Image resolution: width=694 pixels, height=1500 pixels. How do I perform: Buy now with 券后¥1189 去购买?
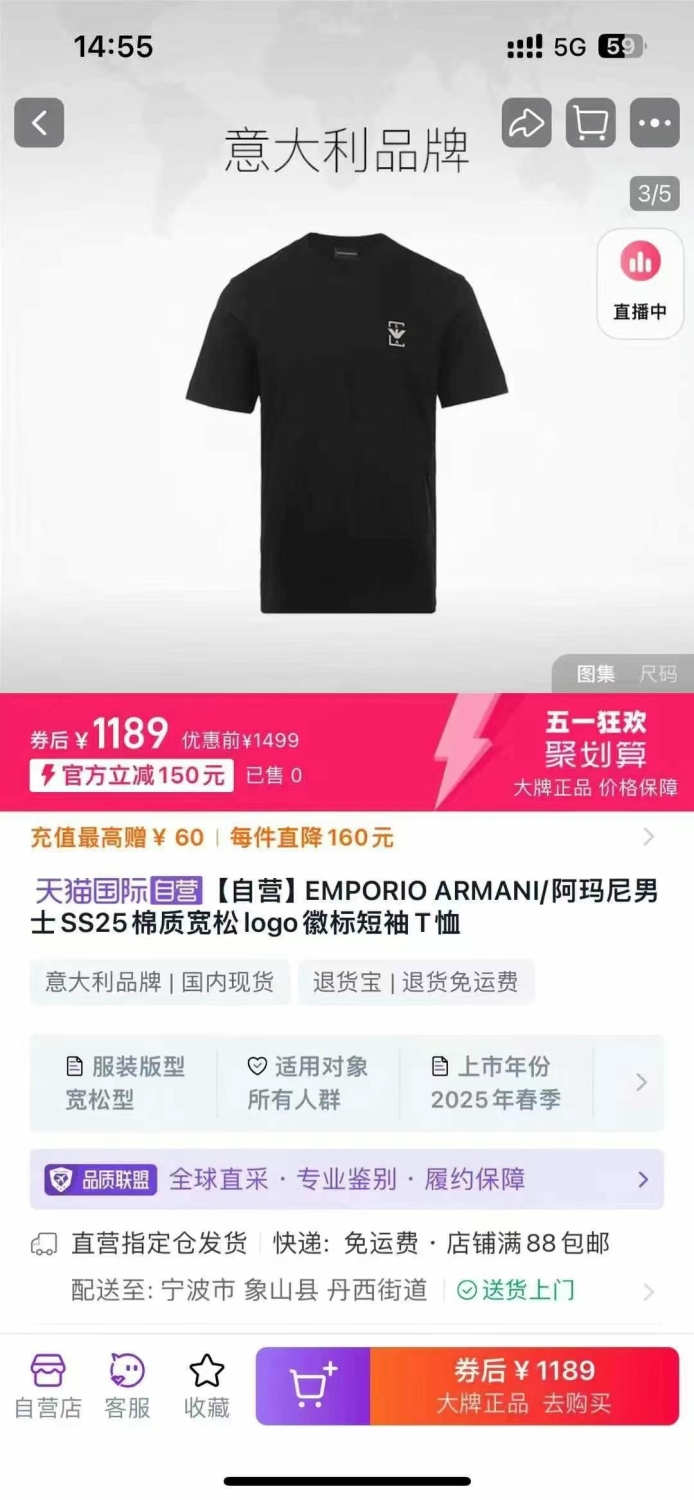[x=525, y=1385]
